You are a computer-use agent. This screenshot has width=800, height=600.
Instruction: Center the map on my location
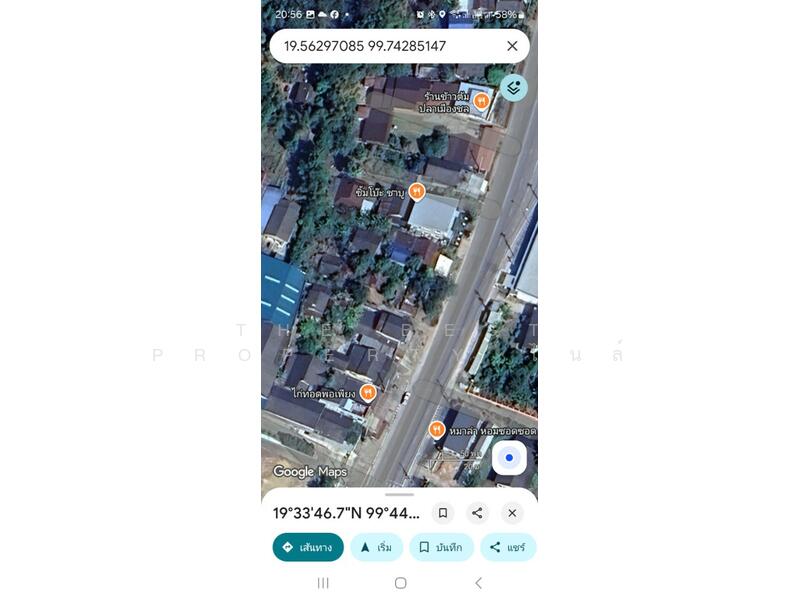click(x=509, y=458)
